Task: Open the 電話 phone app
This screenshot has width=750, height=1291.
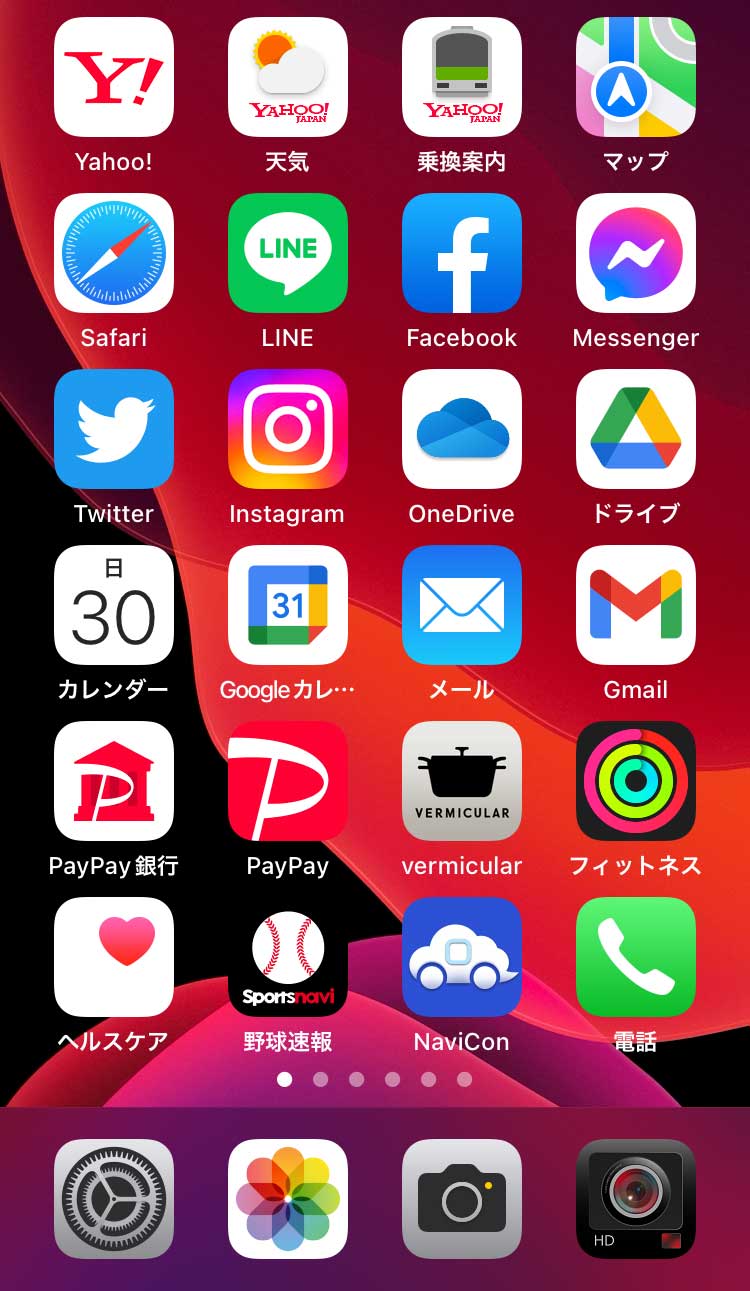Action: (x=636, y=957)
